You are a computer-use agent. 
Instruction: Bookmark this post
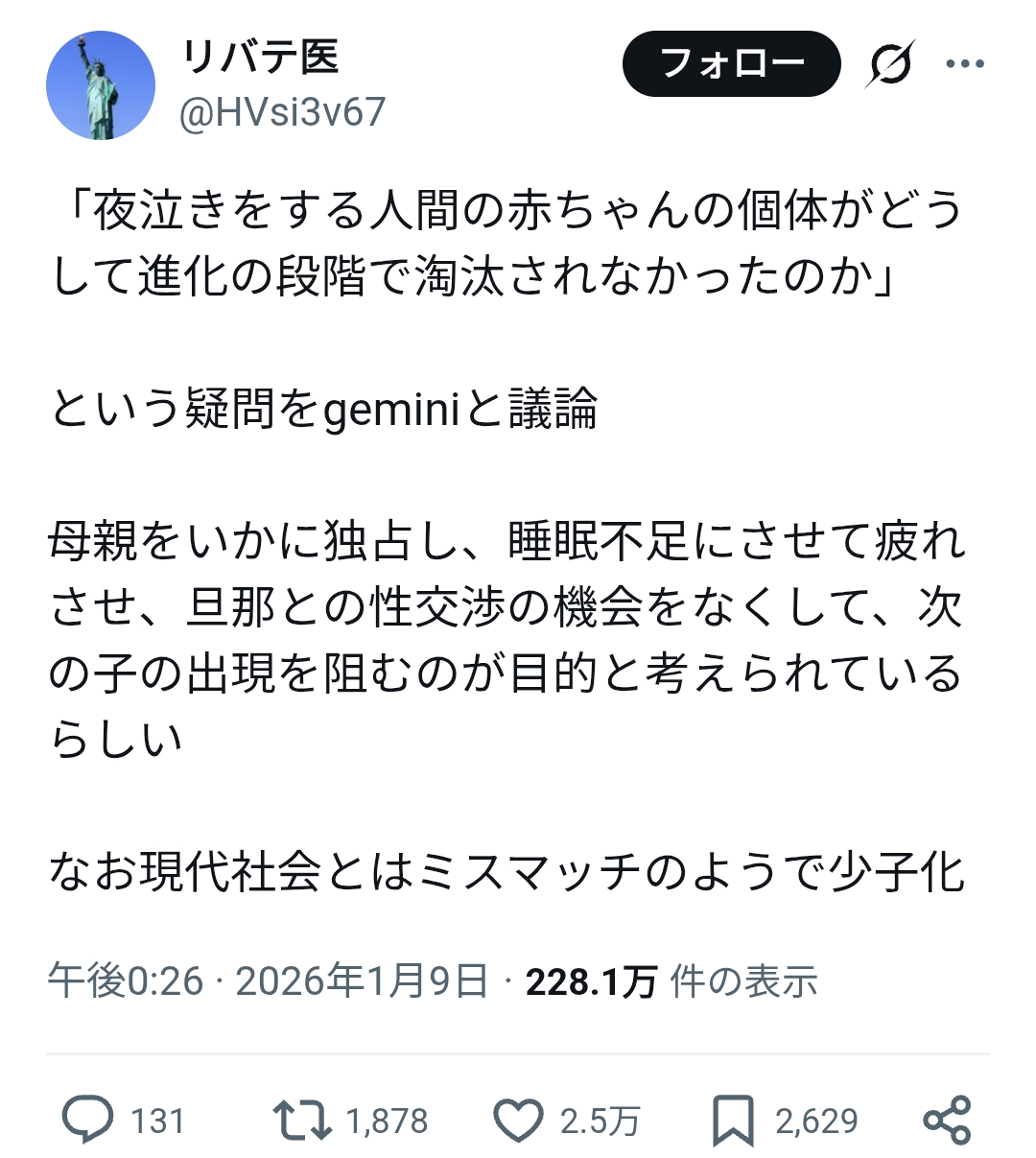[x=734, y=1121]
